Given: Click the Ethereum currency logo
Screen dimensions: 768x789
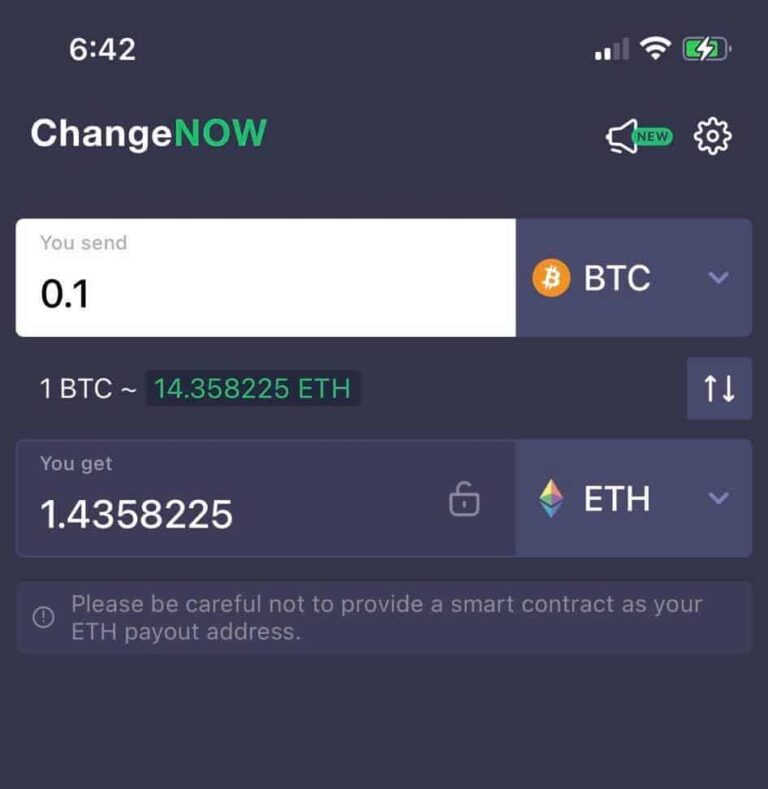Looking at the screenshot, I should pos(553,499).
